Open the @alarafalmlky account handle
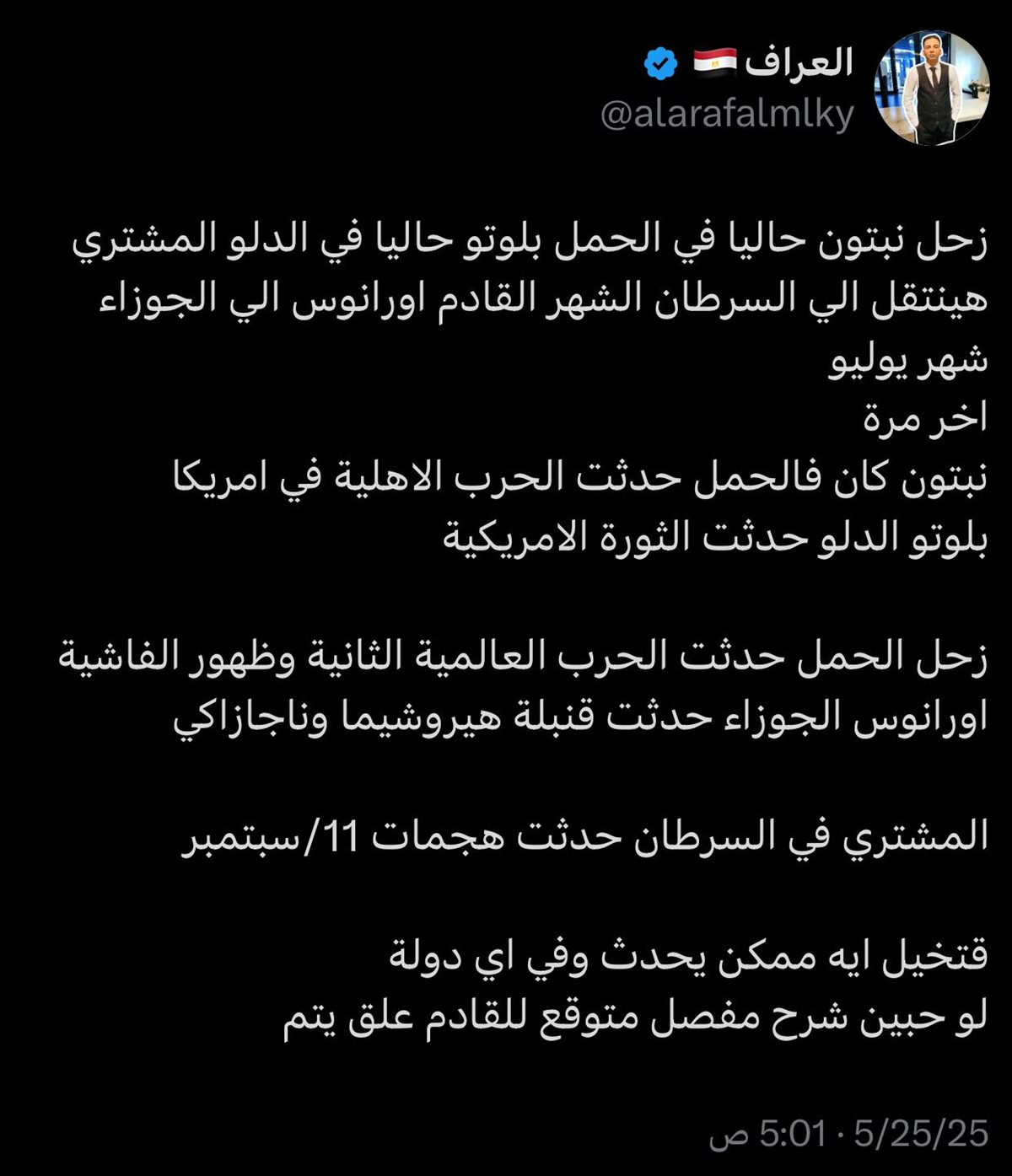This screenshot has width=1012, height=1176. (x=727, y=115)
